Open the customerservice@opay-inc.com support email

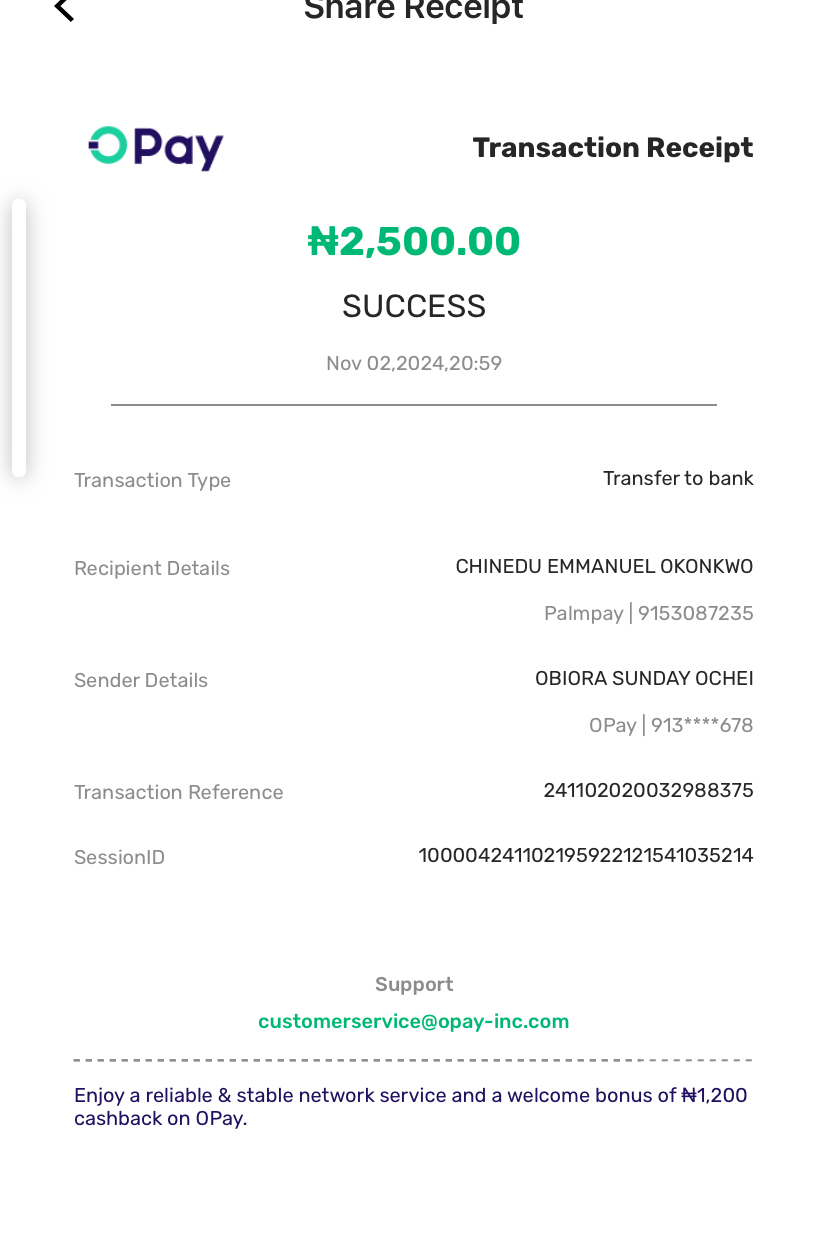(413, 1021)
